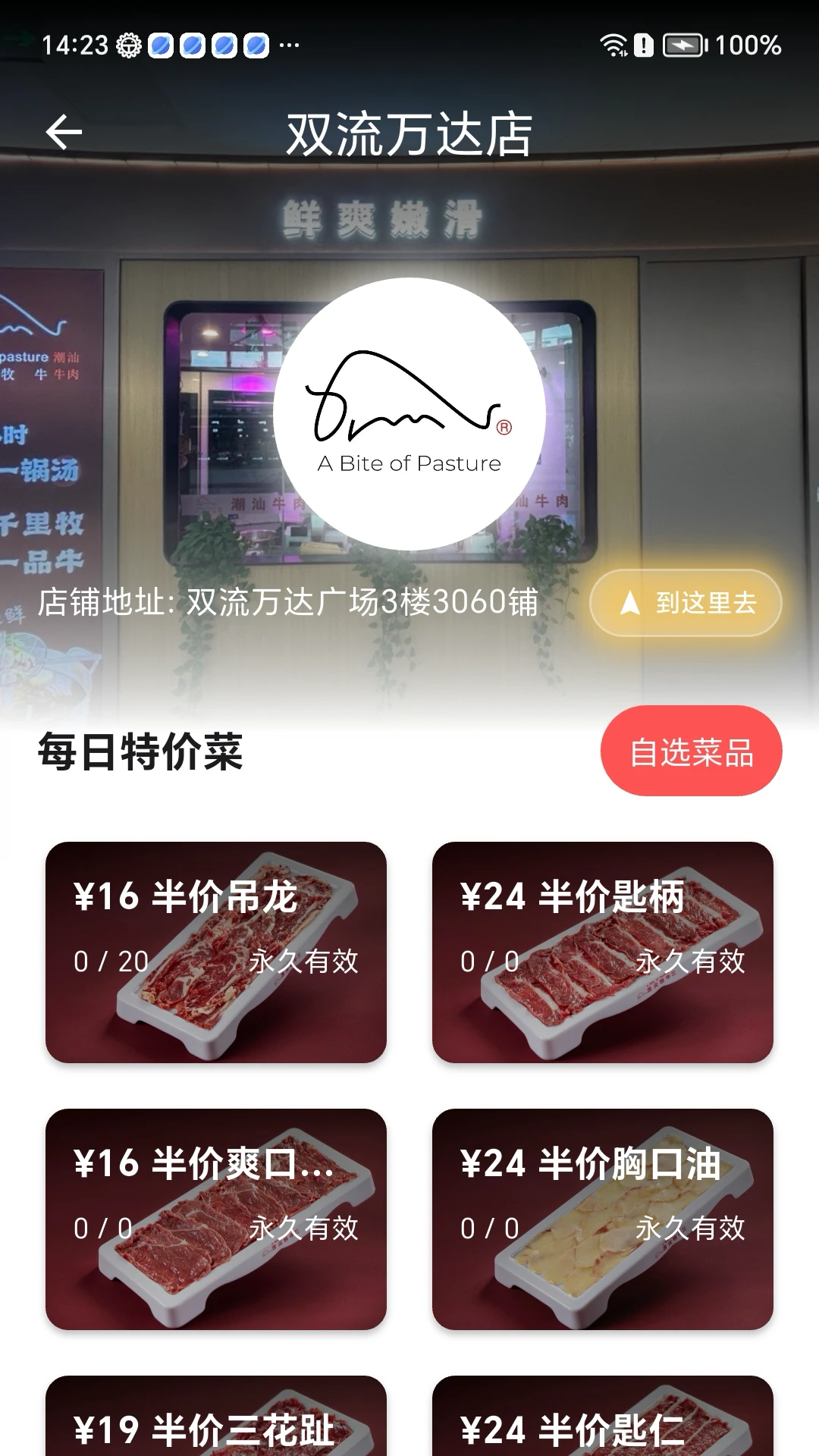819x1456 pixels.
Task: Tap the 到这里去 navigation button
Action: click(686, 603)
